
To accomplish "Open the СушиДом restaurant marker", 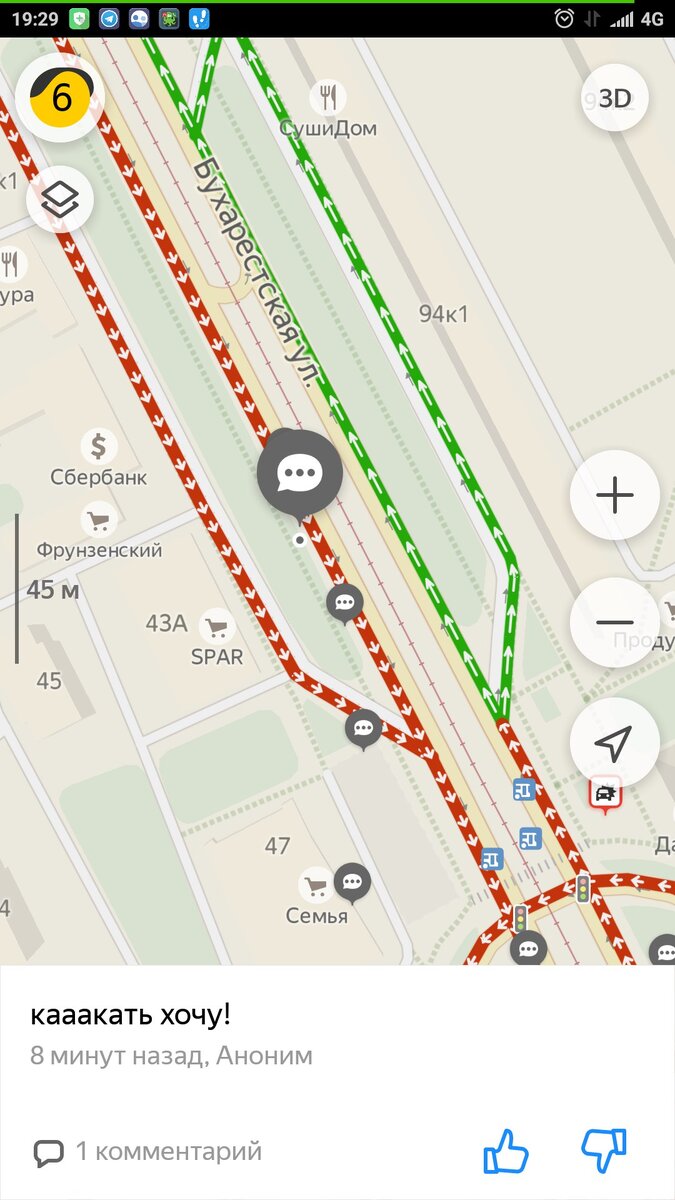I will pos(327,98).
